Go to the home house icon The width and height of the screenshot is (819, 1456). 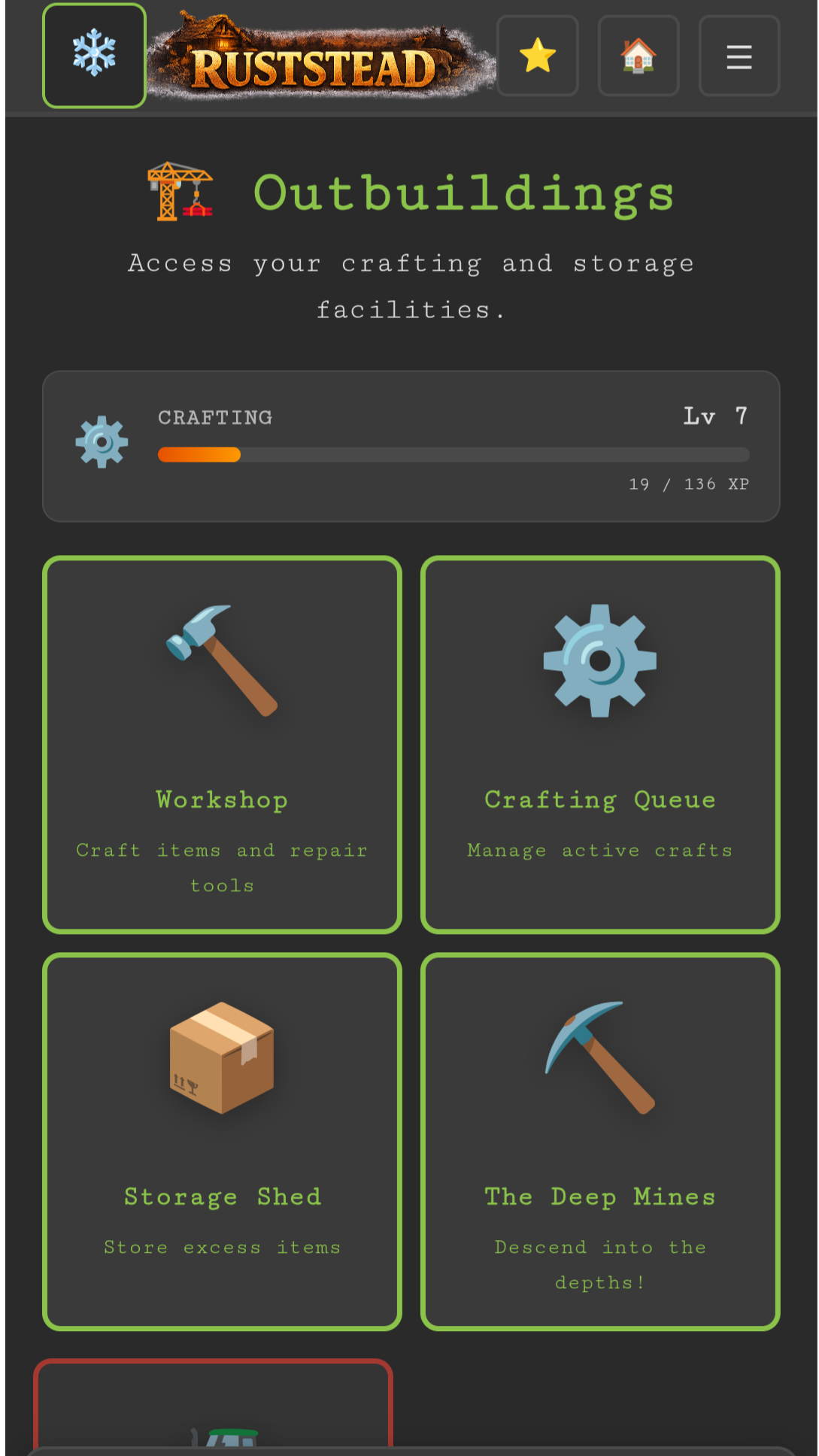click(x=639, y=56)
